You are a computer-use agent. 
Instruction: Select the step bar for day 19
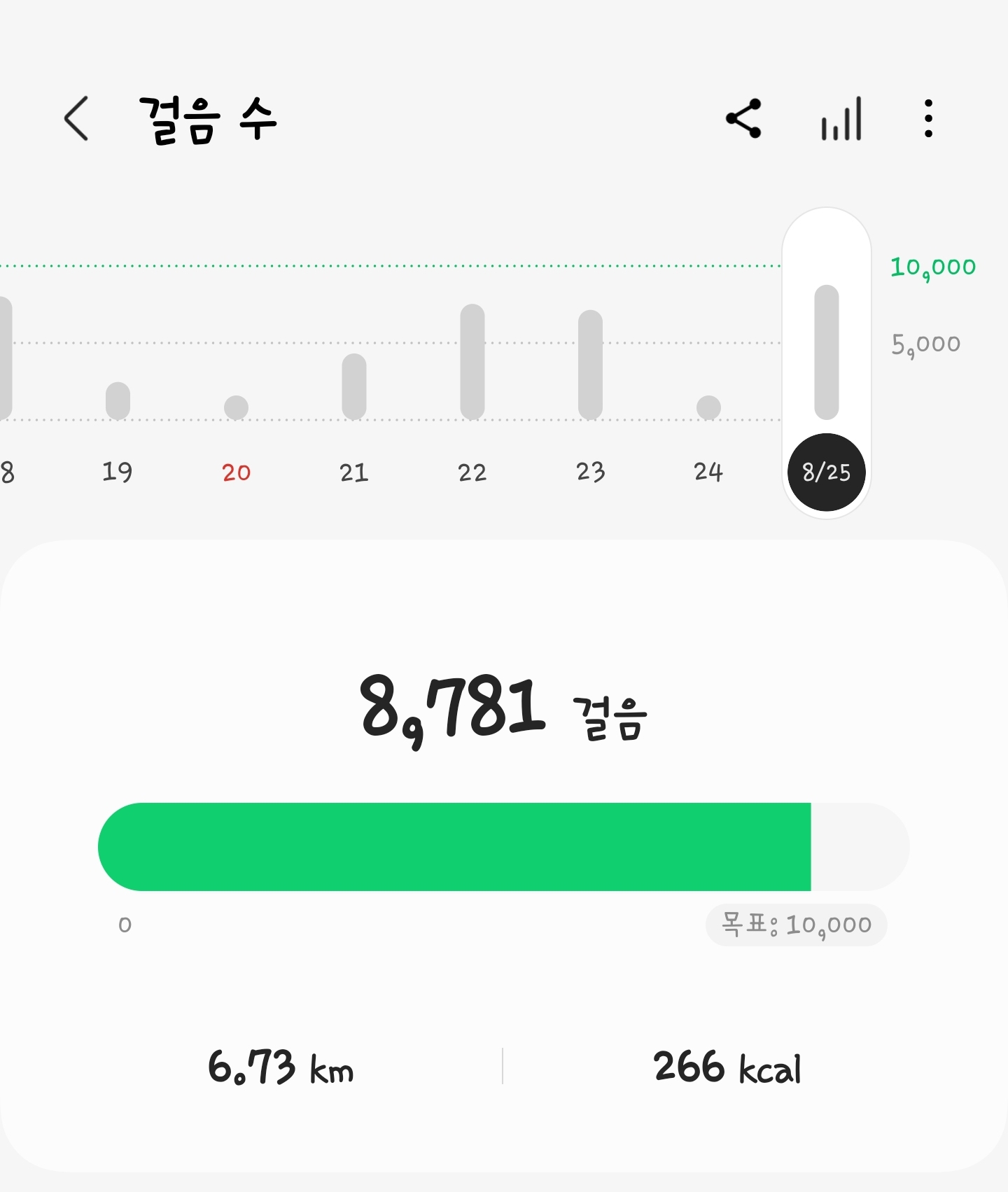pyautogui.click(x=118, y=401)
